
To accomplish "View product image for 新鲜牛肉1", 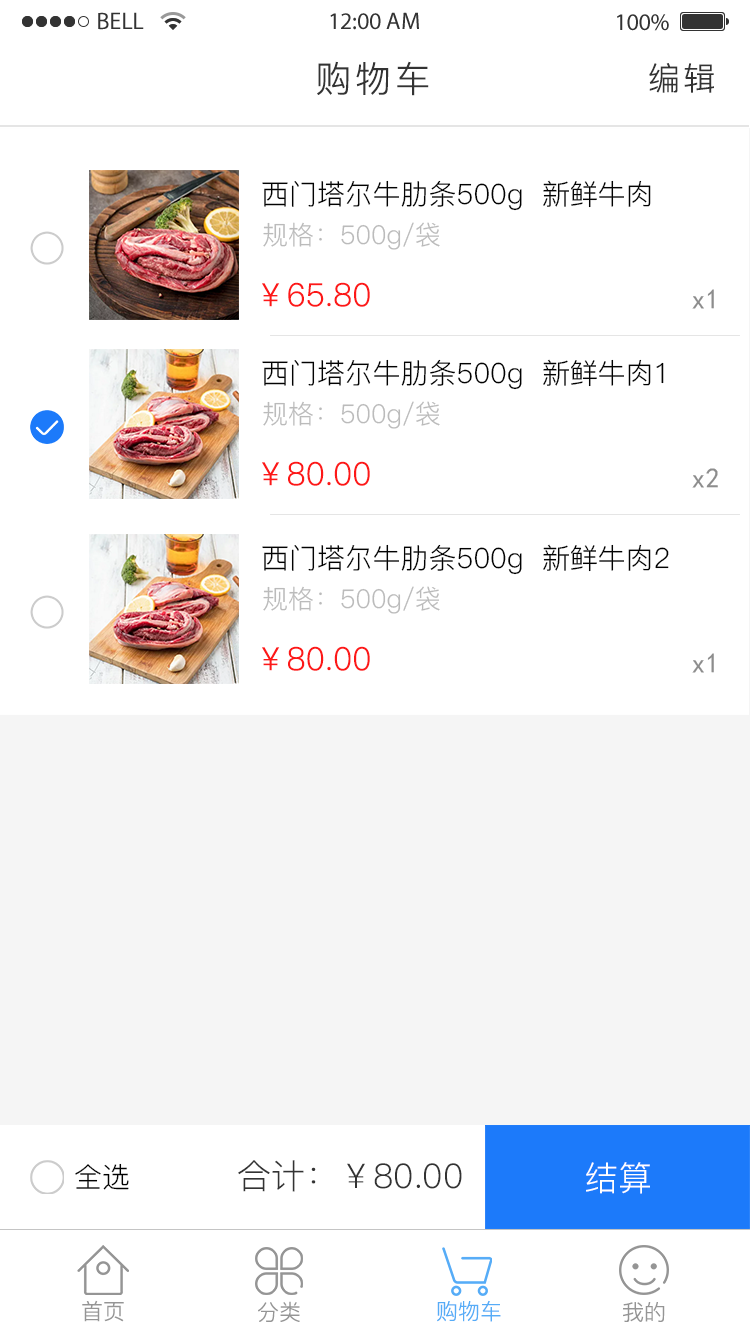I will (x=164, y=424).
